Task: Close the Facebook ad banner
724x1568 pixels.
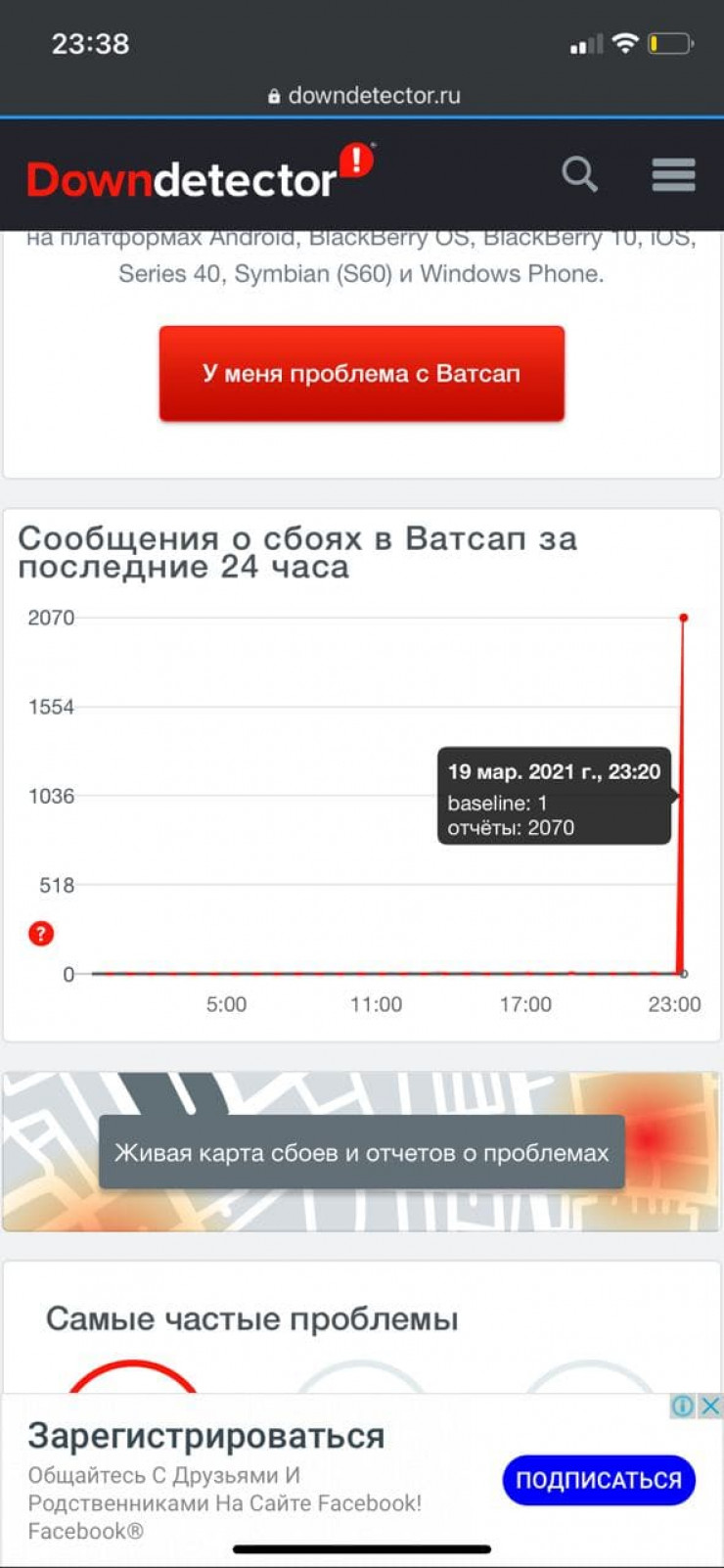Action: (x=711, y=1407)
